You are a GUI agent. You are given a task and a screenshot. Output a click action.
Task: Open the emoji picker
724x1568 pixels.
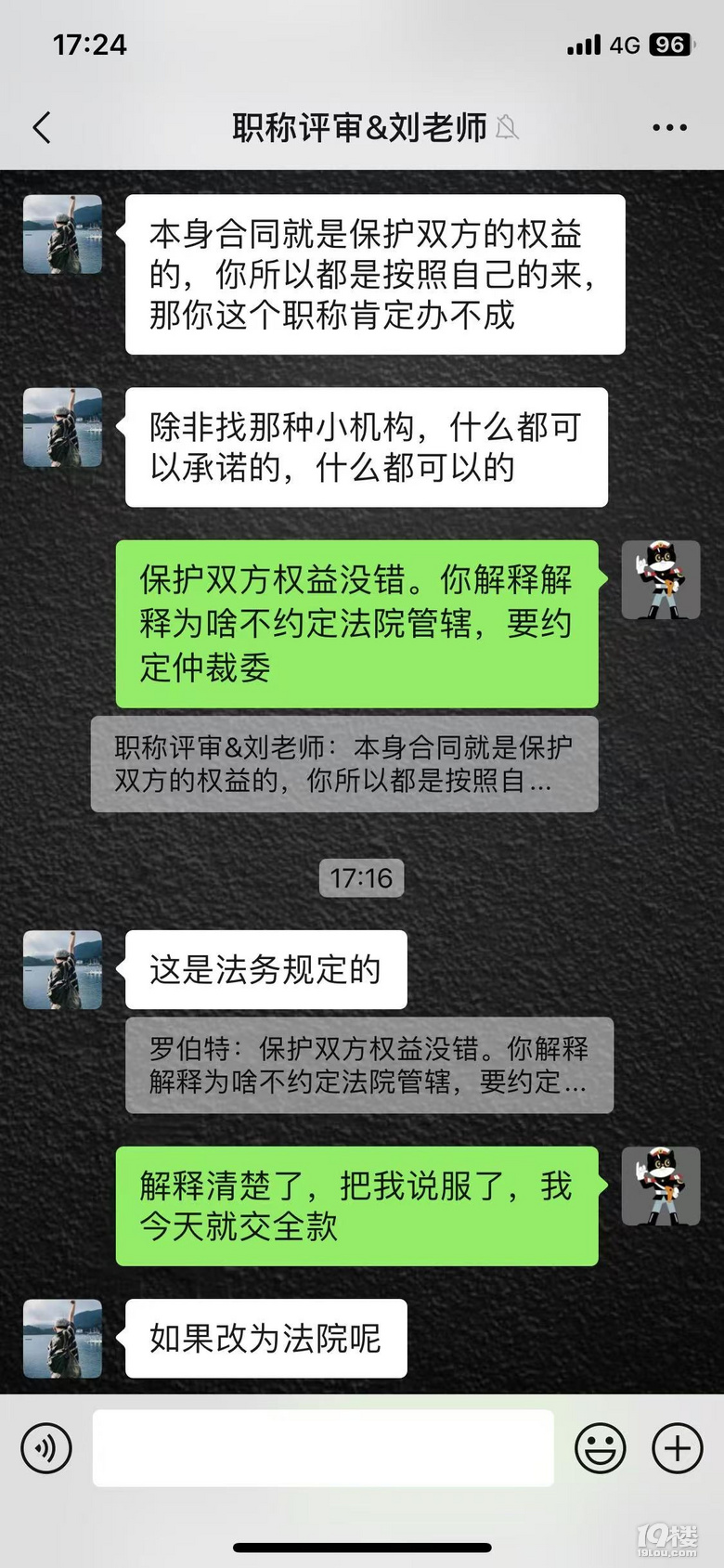tap(601, 1447)
